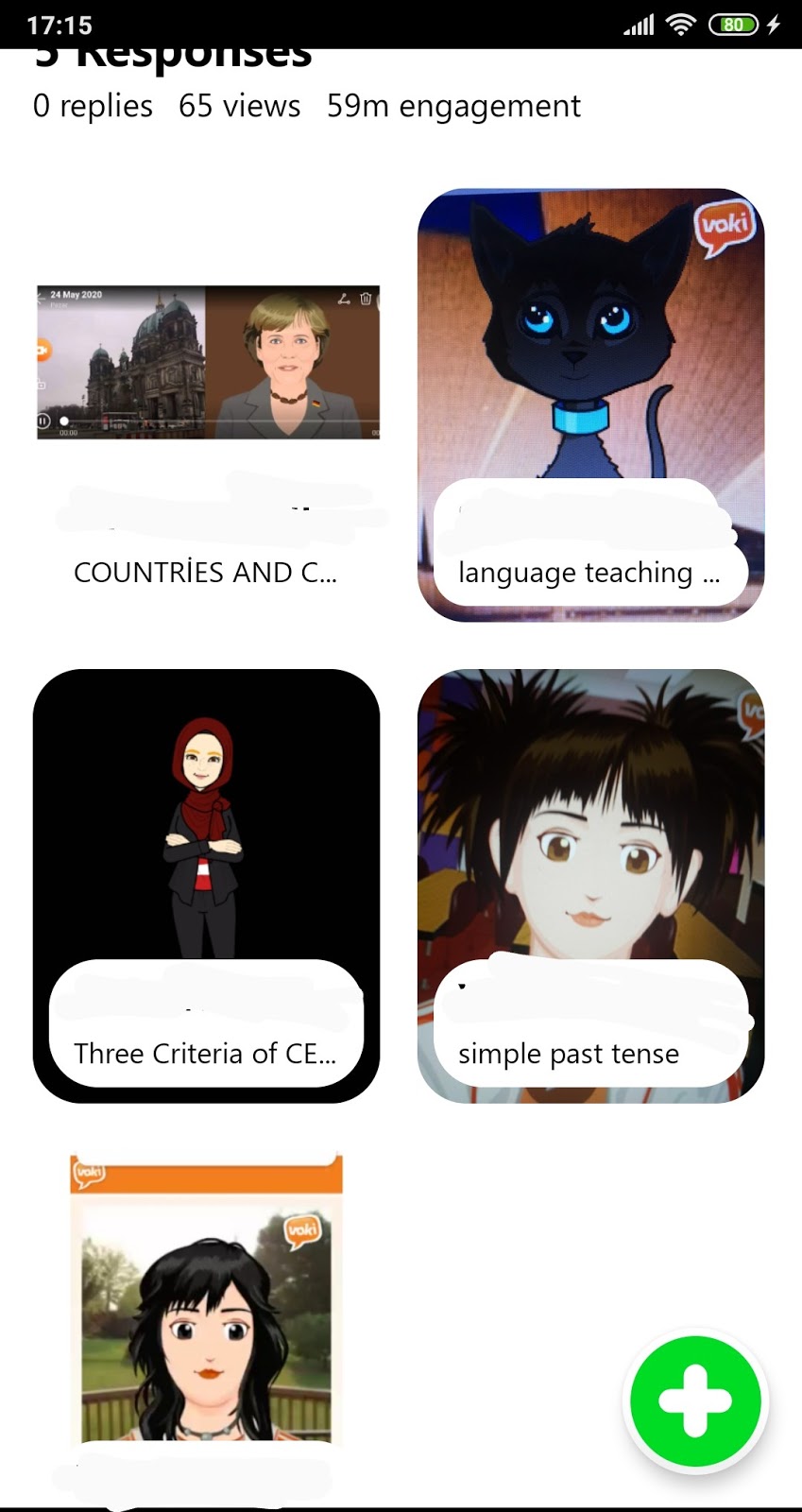
Task: Click the 59m engagement stat
Action: click(x=453, y=106)
